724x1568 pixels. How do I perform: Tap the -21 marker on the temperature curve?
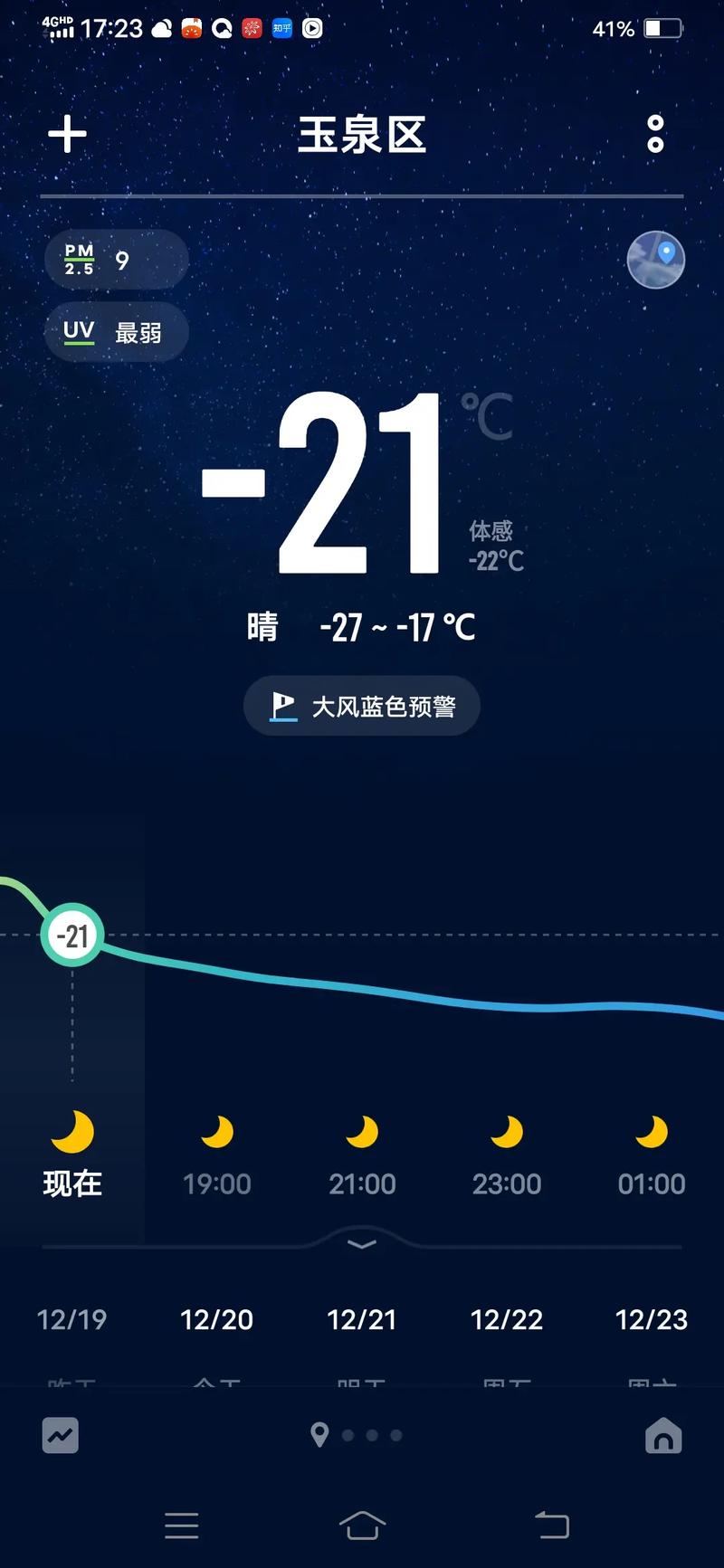pyautogui.click(x=72, y=936)
